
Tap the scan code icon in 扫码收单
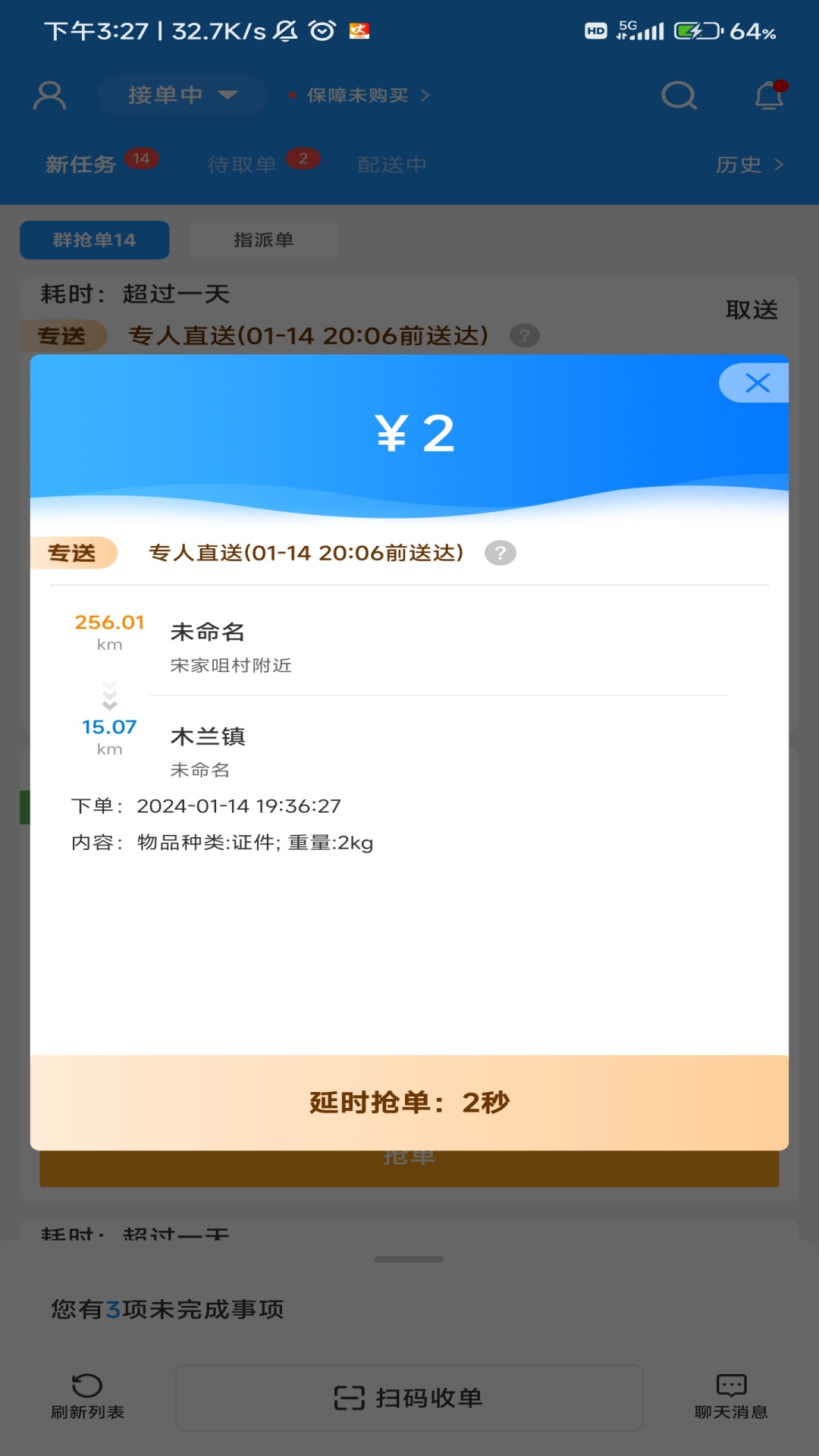pos(350,1398)
